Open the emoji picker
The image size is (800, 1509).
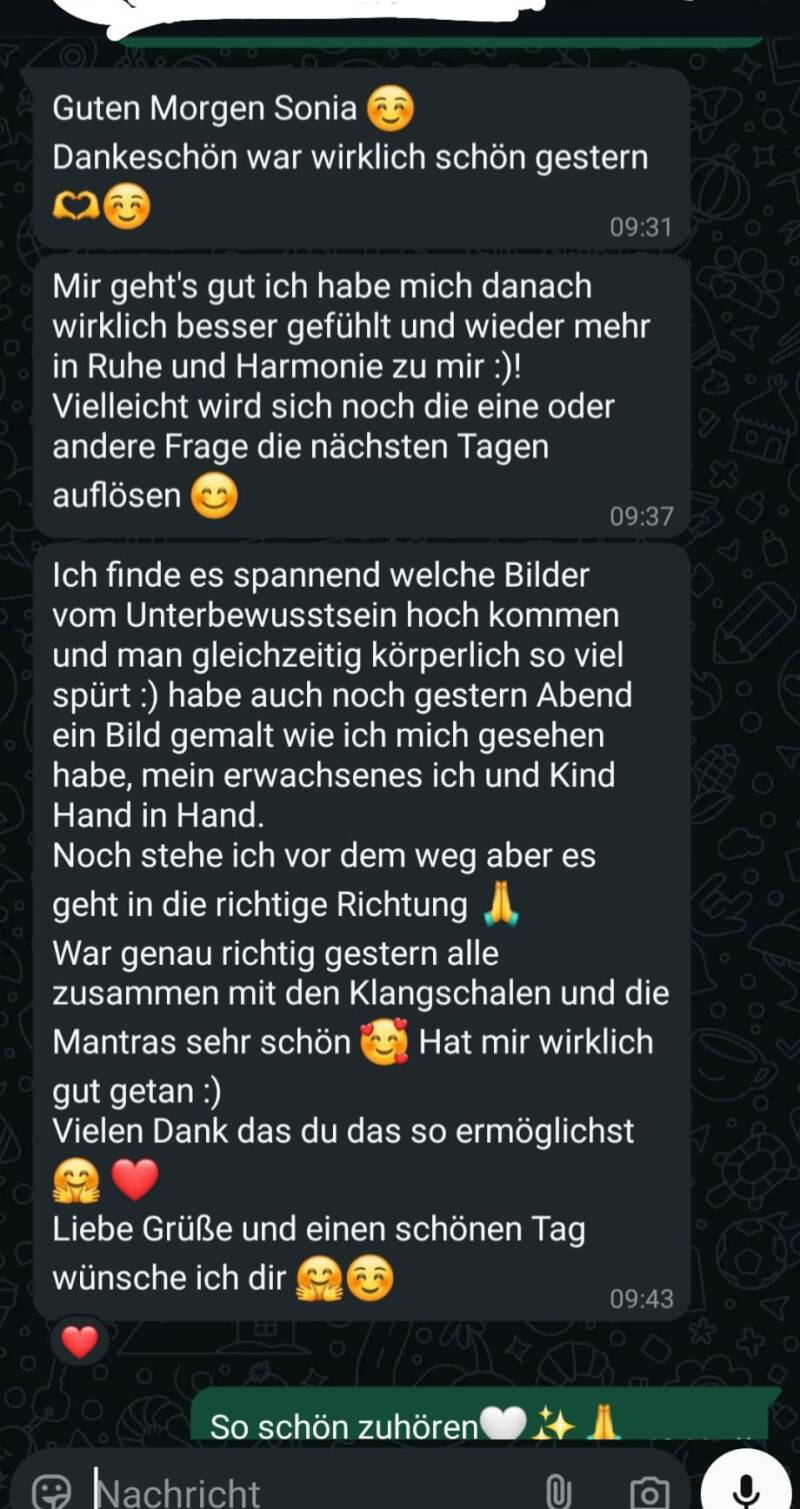51,1491
